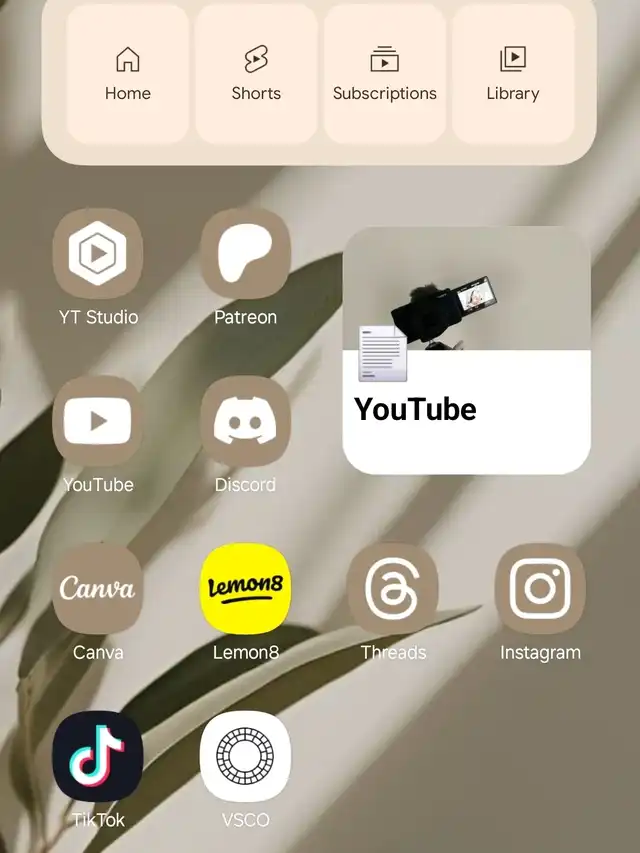Open Library in the YouTube widget
This screenshot has width=640, height=853.
tap(513, 74)
